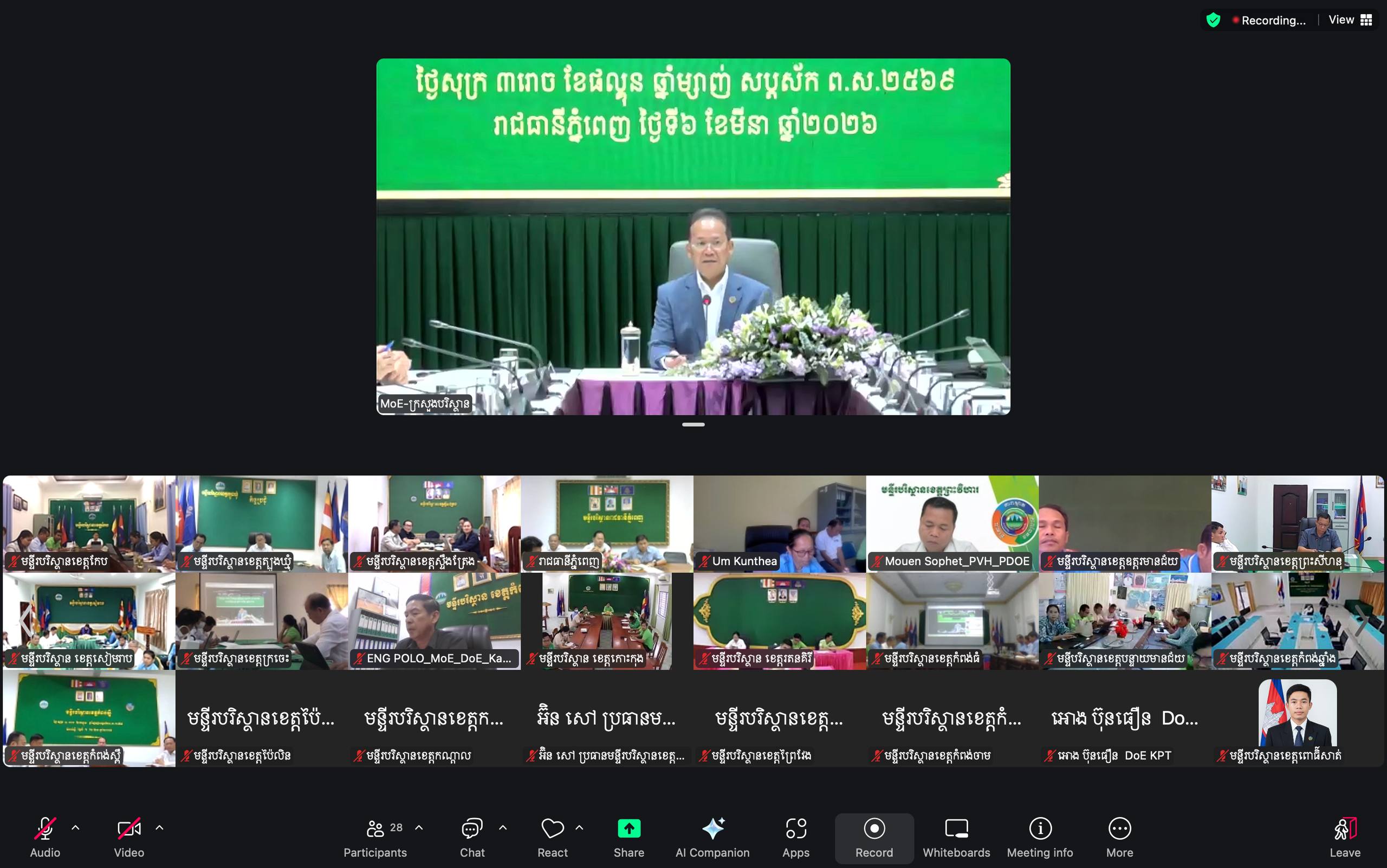Image resolution: width=1387 pixels, height=868 pixels.
Task: Leave the meeting
Action: (x=1345, y=837)
